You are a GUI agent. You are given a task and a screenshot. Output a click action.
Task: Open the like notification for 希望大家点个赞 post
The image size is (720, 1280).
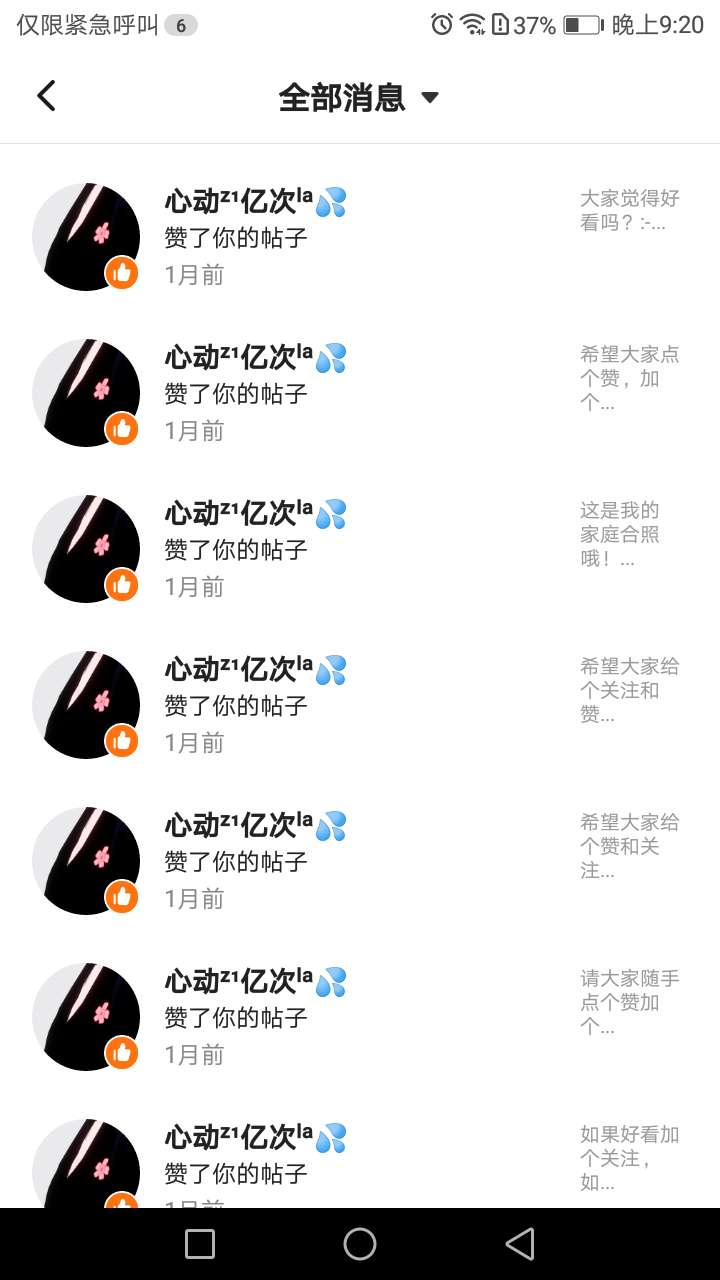tap(360, 393)
